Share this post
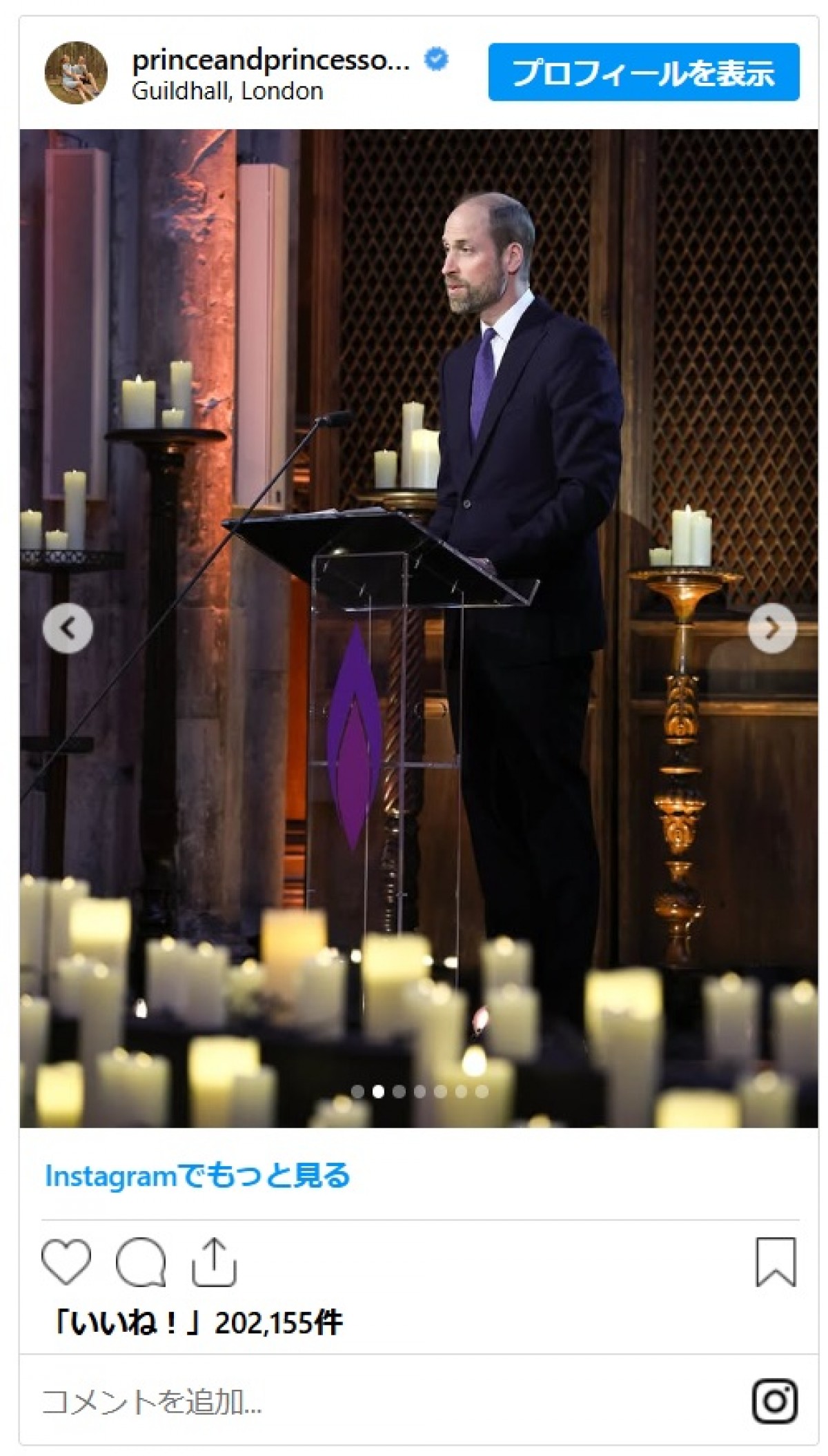This screenshot has height=1456, width=828. pos(214,1261)
